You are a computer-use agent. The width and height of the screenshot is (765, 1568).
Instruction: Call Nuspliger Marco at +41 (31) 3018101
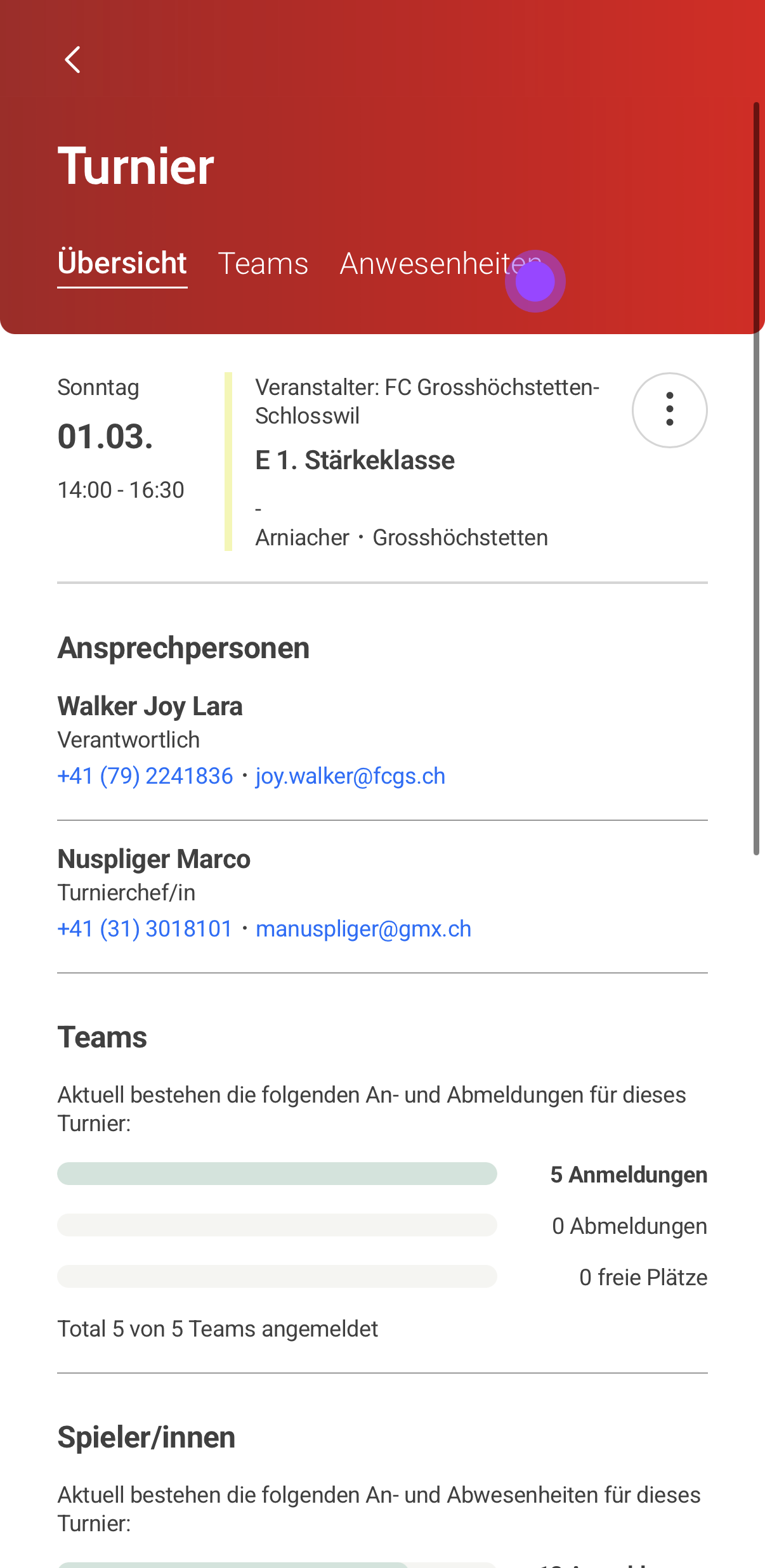145,929
